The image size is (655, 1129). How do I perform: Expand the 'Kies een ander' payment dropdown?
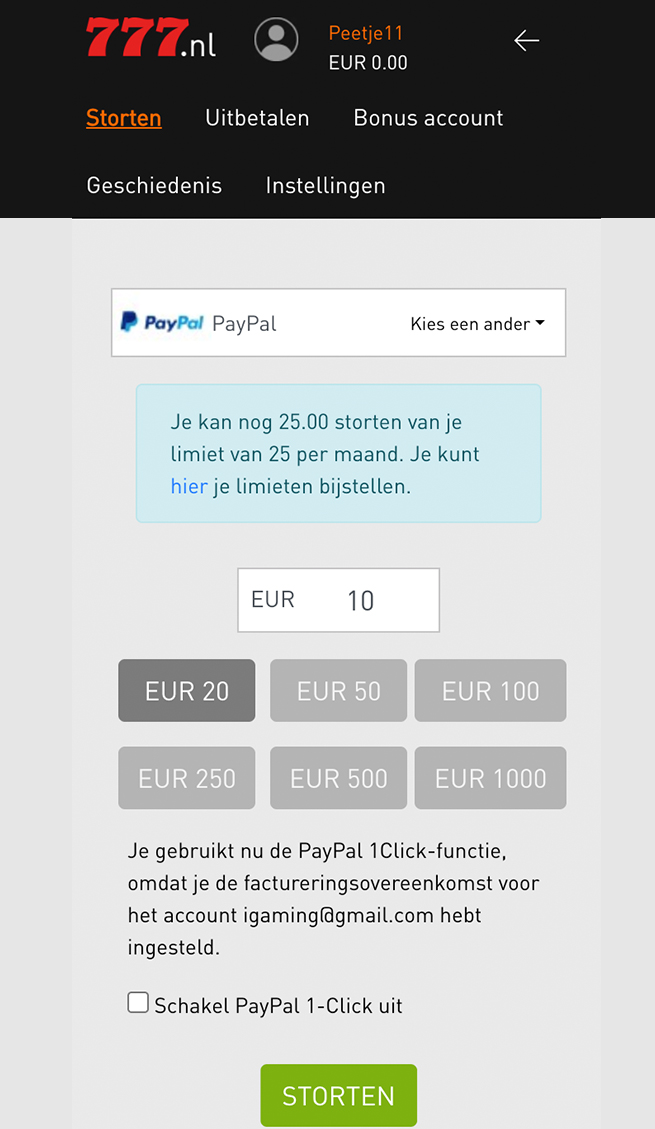[x=477, y=324]
